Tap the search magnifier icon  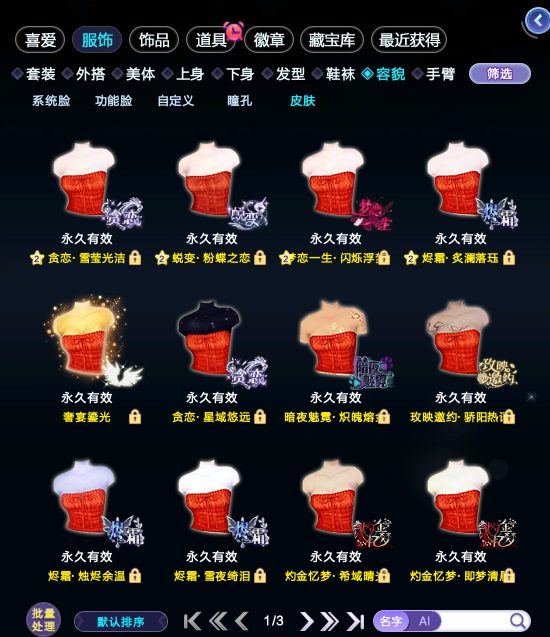pyautogui.click(x=518, y=621)
